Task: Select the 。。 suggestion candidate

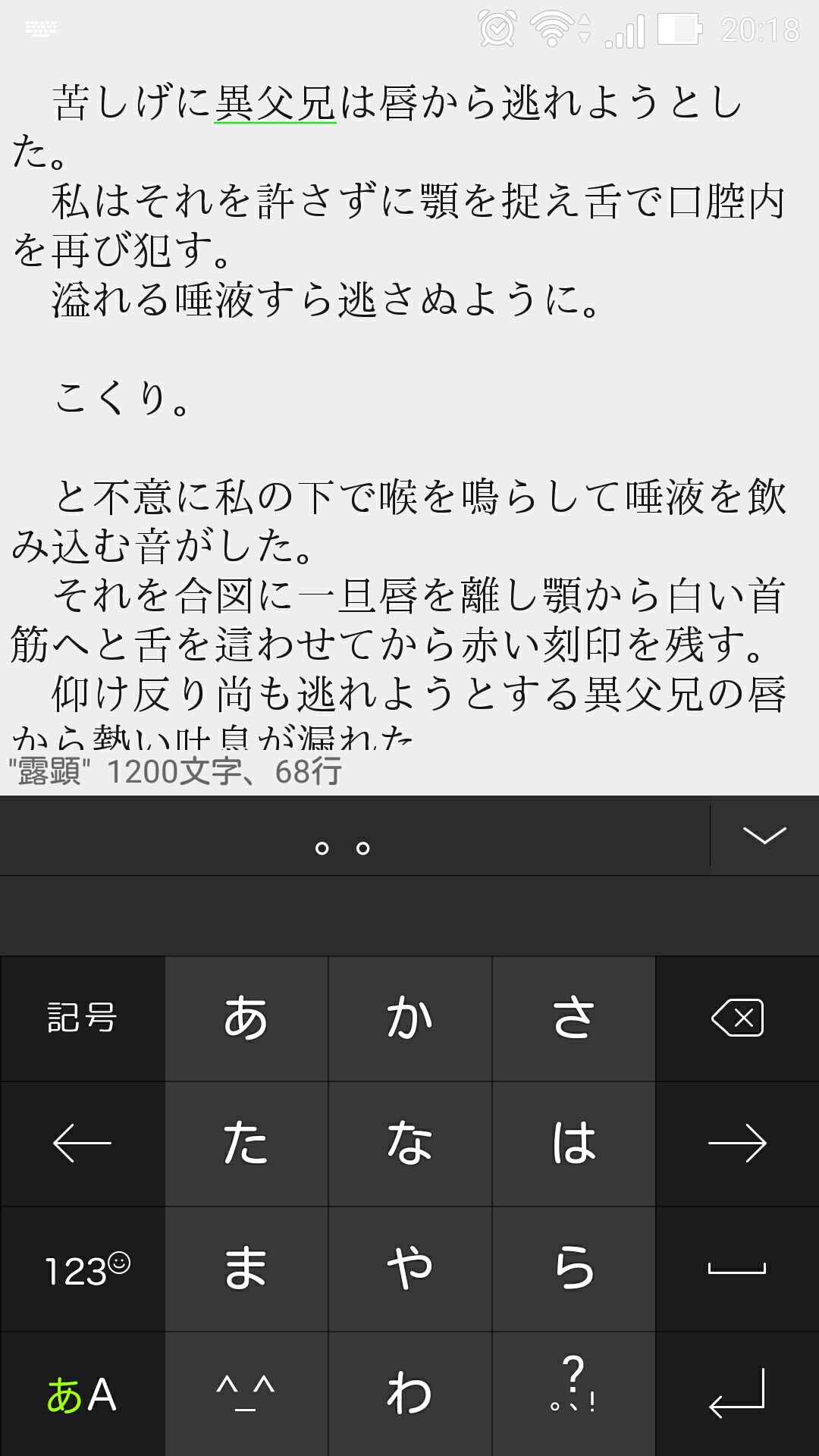Action: (x=342, y=848)
